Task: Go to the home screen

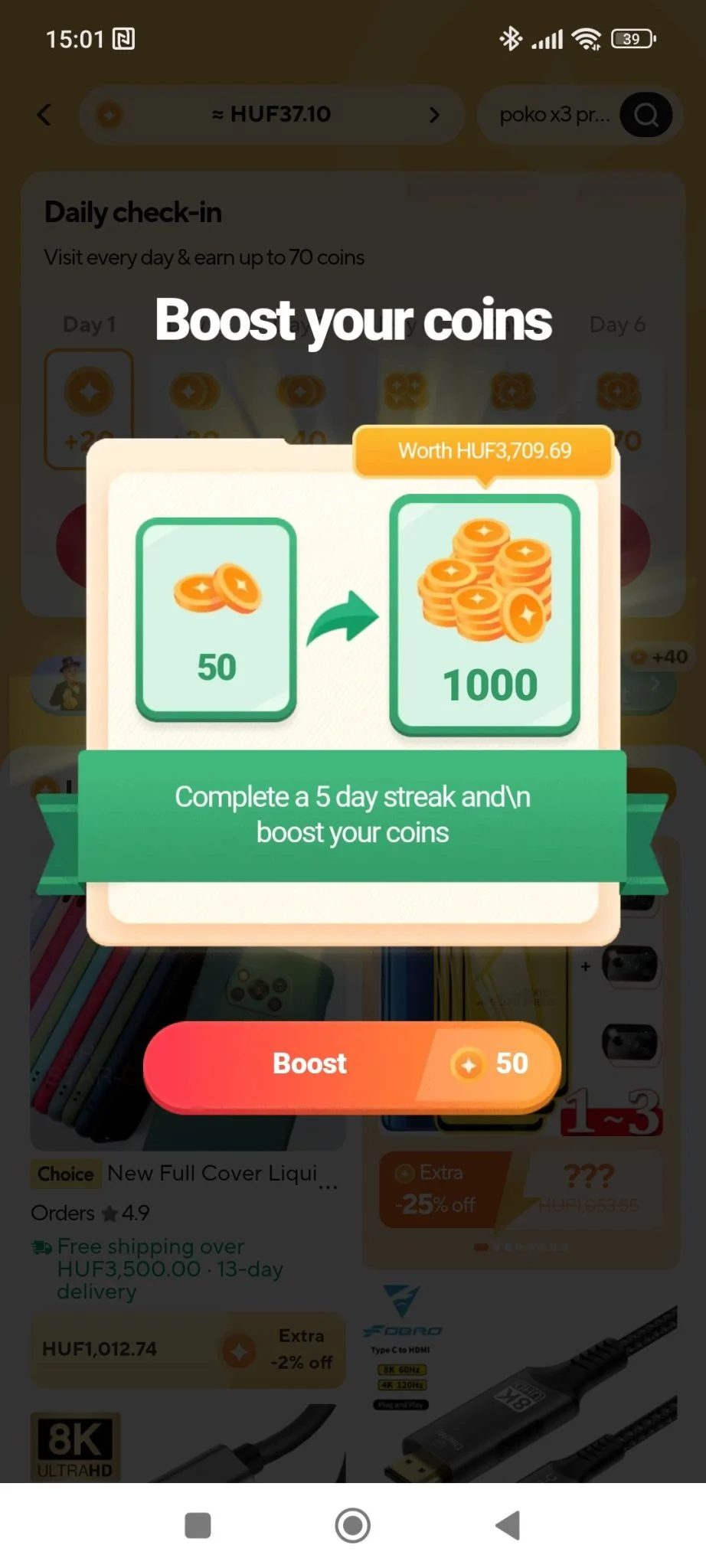Action: [x=352, y=1525]
